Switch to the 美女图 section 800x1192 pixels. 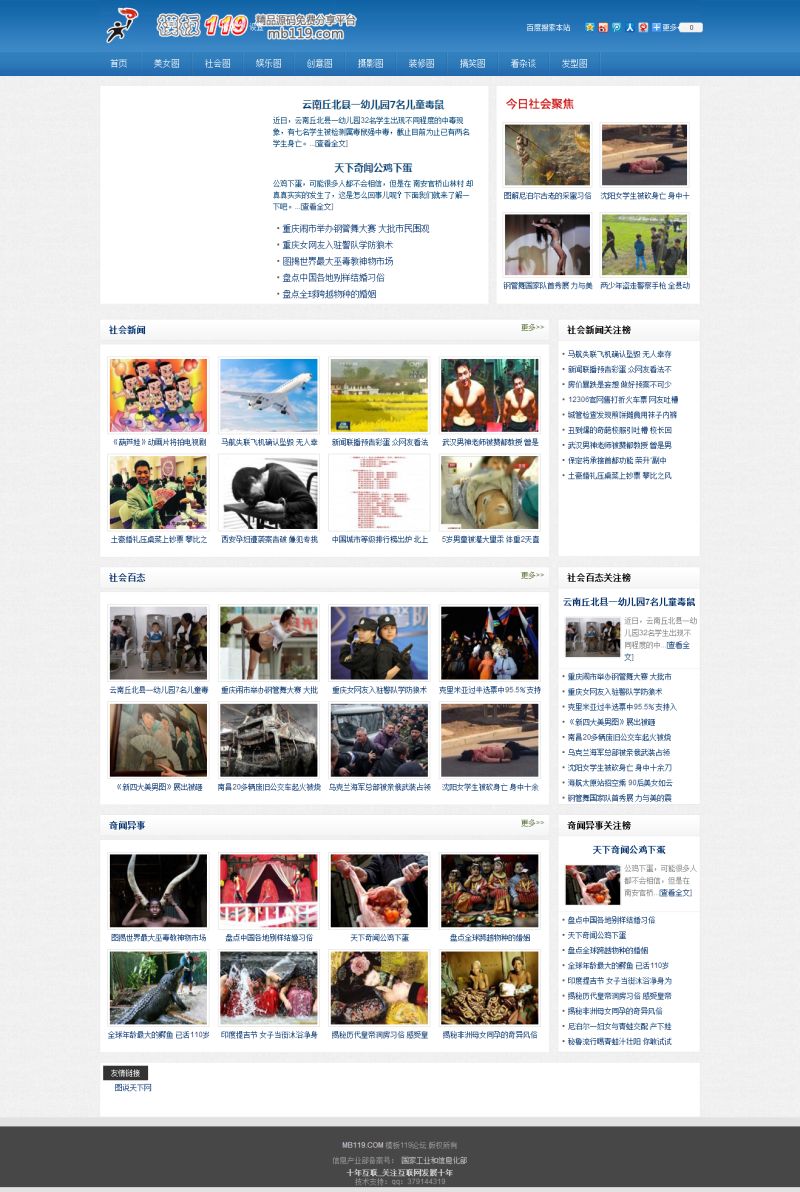(166, 63)
